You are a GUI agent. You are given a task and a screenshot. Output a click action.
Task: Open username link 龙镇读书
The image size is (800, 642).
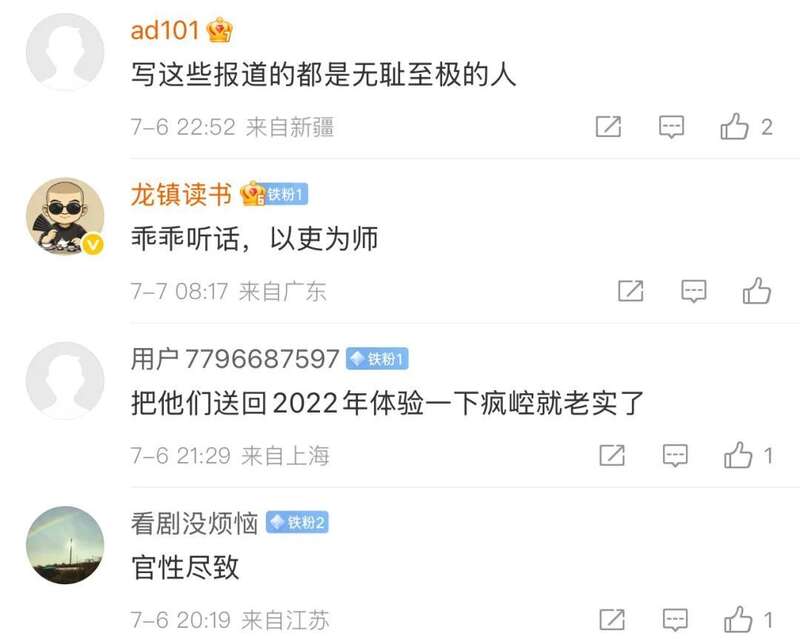180,194
